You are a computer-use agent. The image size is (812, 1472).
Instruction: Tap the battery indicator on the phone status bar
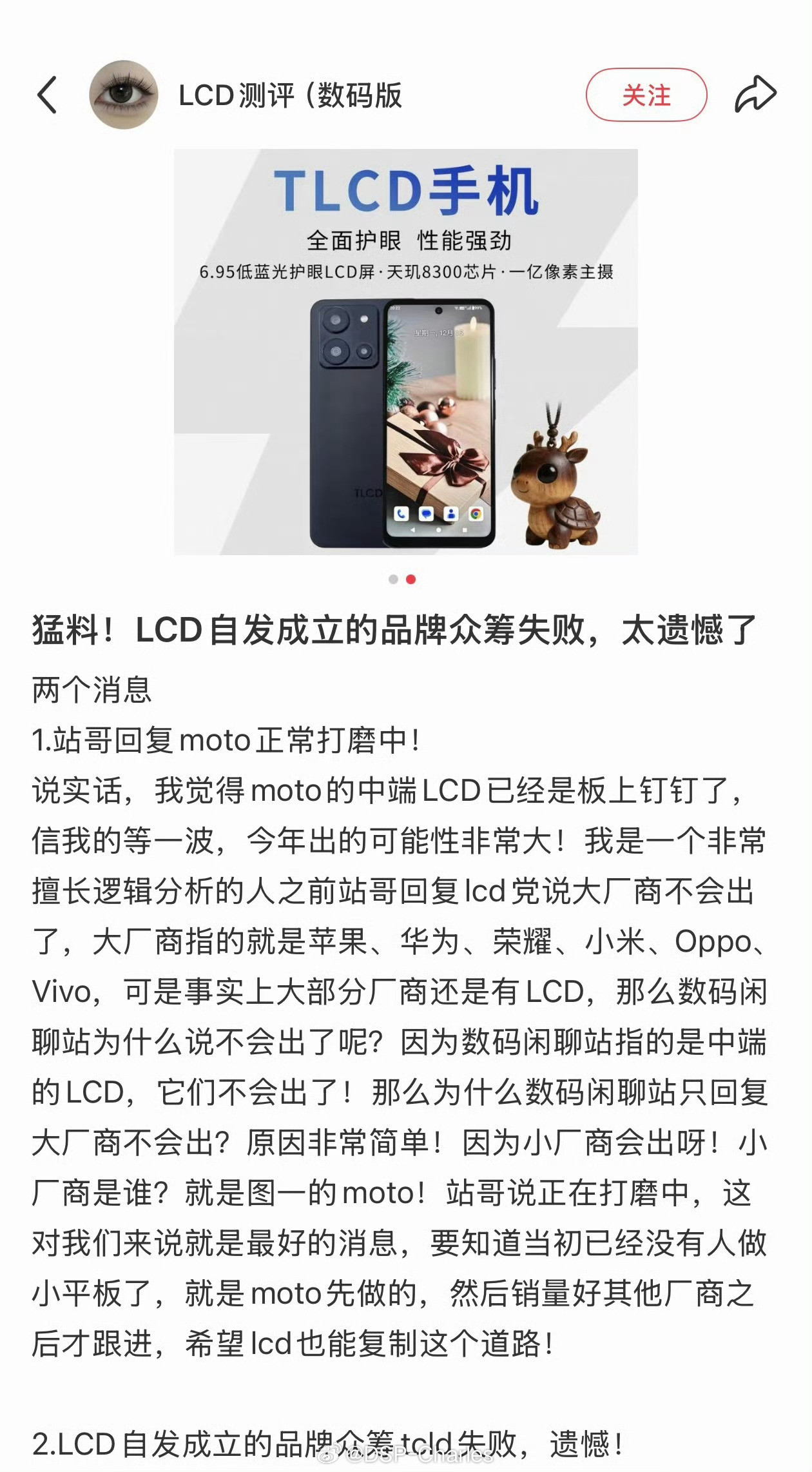tap(474, 308)
